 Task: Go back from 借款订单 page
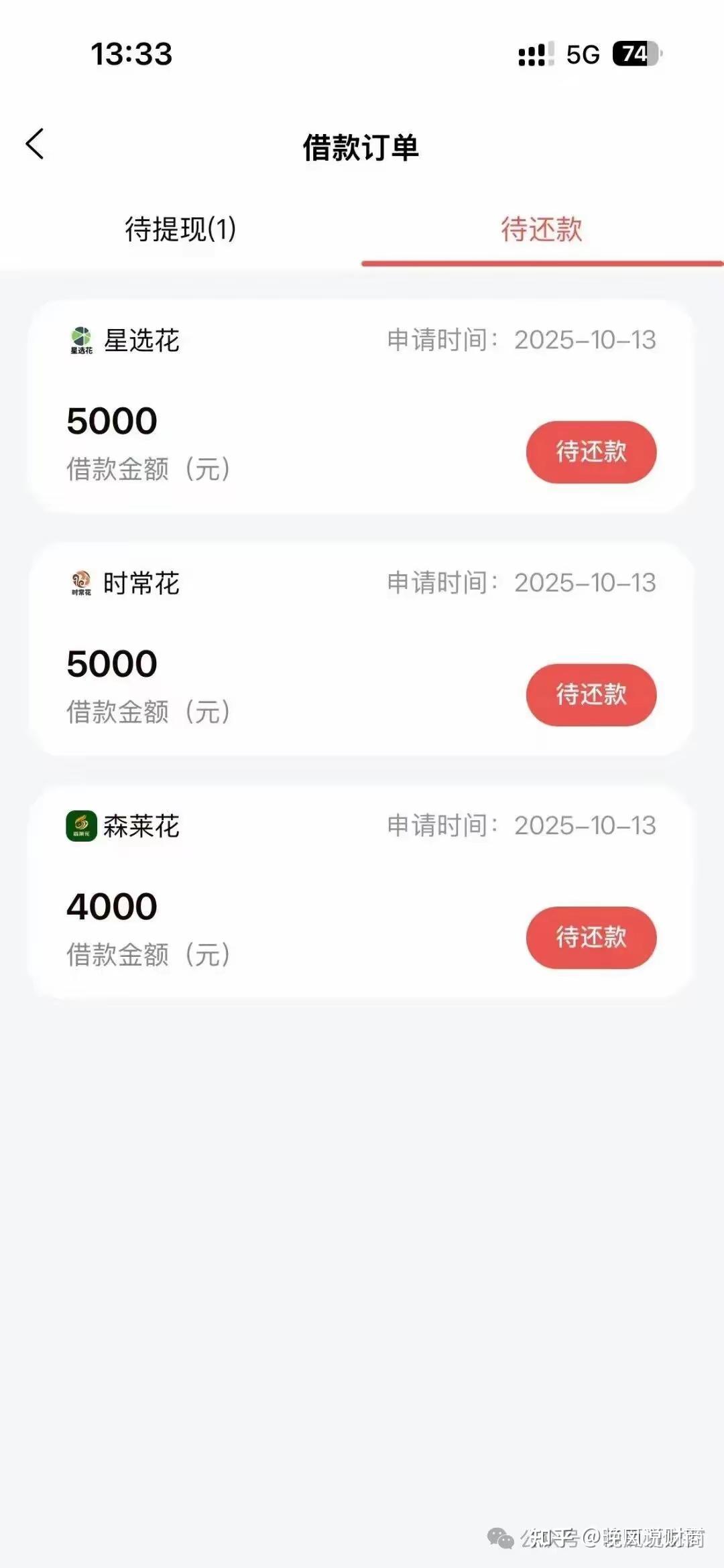[x=35, y=145]
